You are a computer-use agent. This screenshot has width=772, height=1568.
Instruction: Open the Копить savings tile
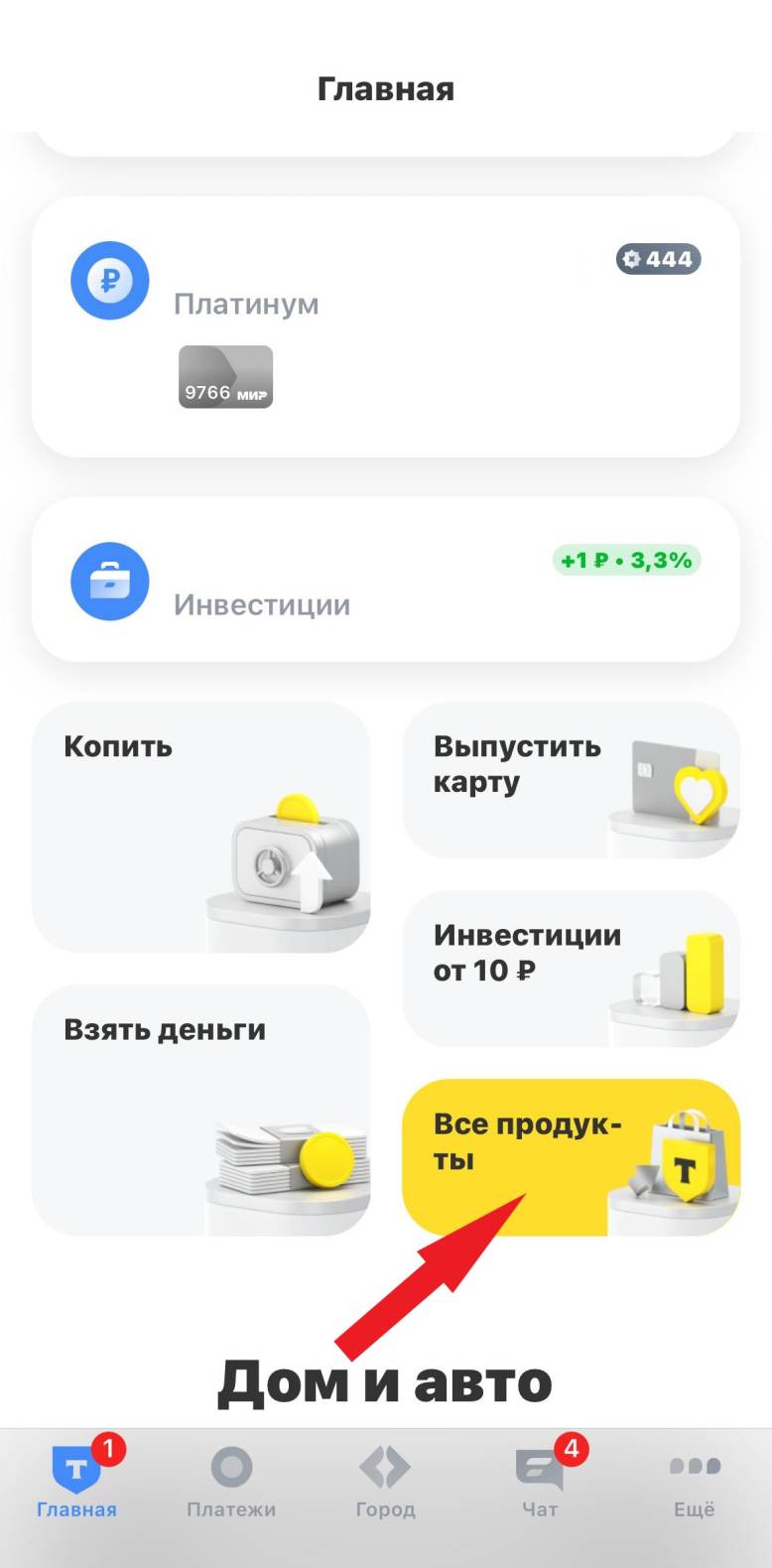(x=200, y=827)
